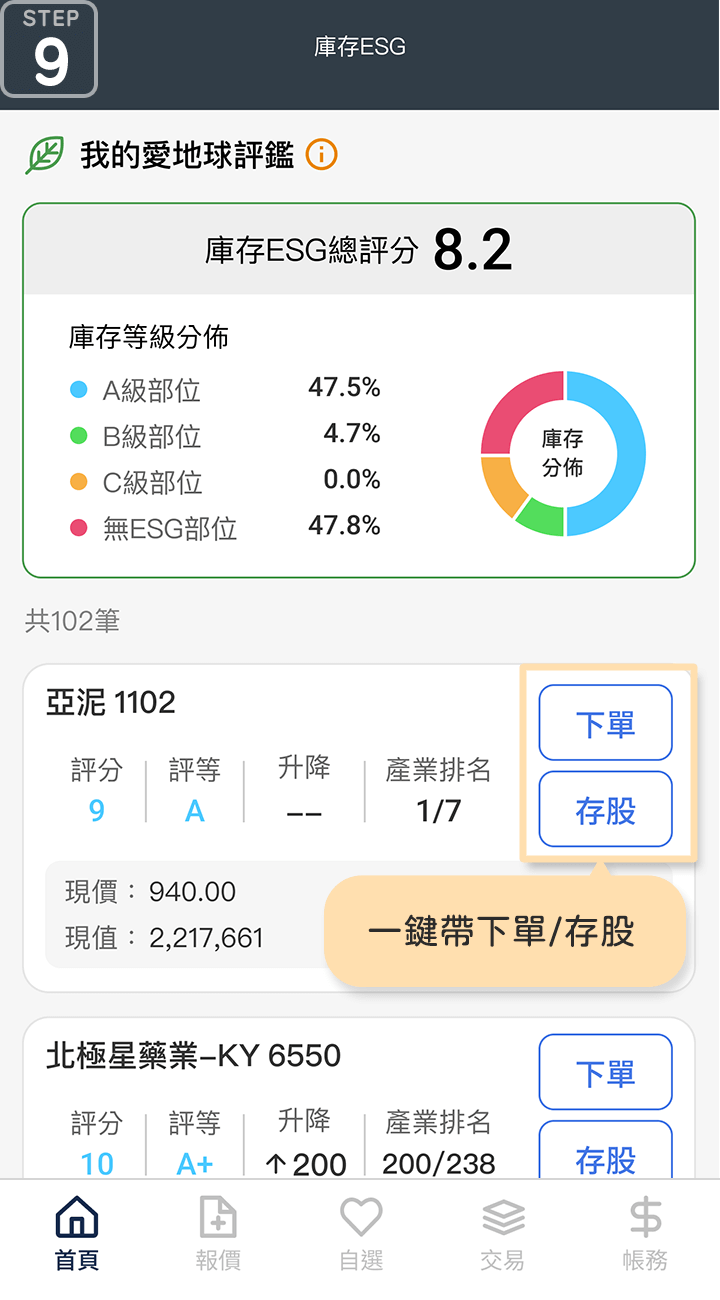Open the 交易 tab
720x1300 pixels.
tap(503, 1233)
